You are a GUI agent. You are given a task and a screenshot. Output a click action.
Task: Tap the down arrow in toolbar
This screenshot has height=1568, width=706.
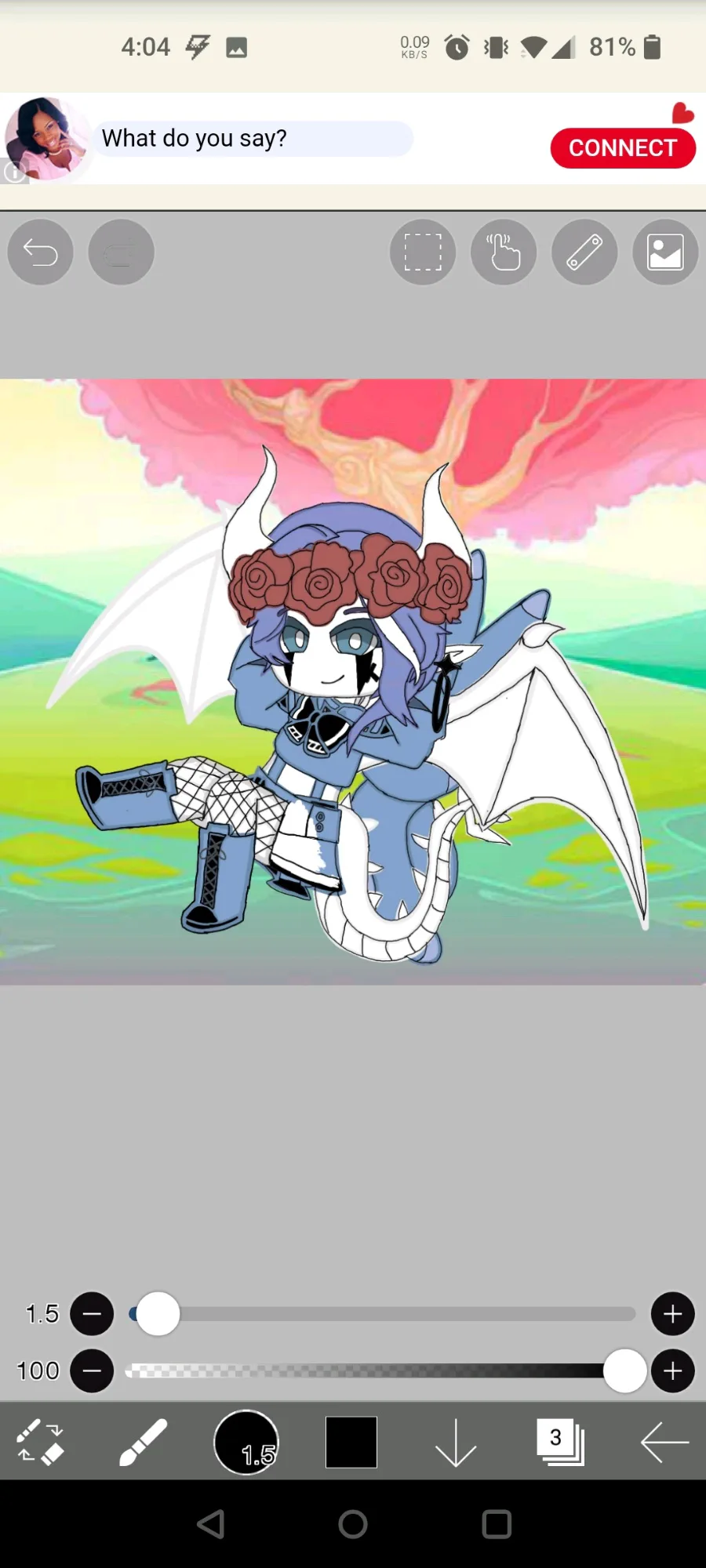[456, 1443]
